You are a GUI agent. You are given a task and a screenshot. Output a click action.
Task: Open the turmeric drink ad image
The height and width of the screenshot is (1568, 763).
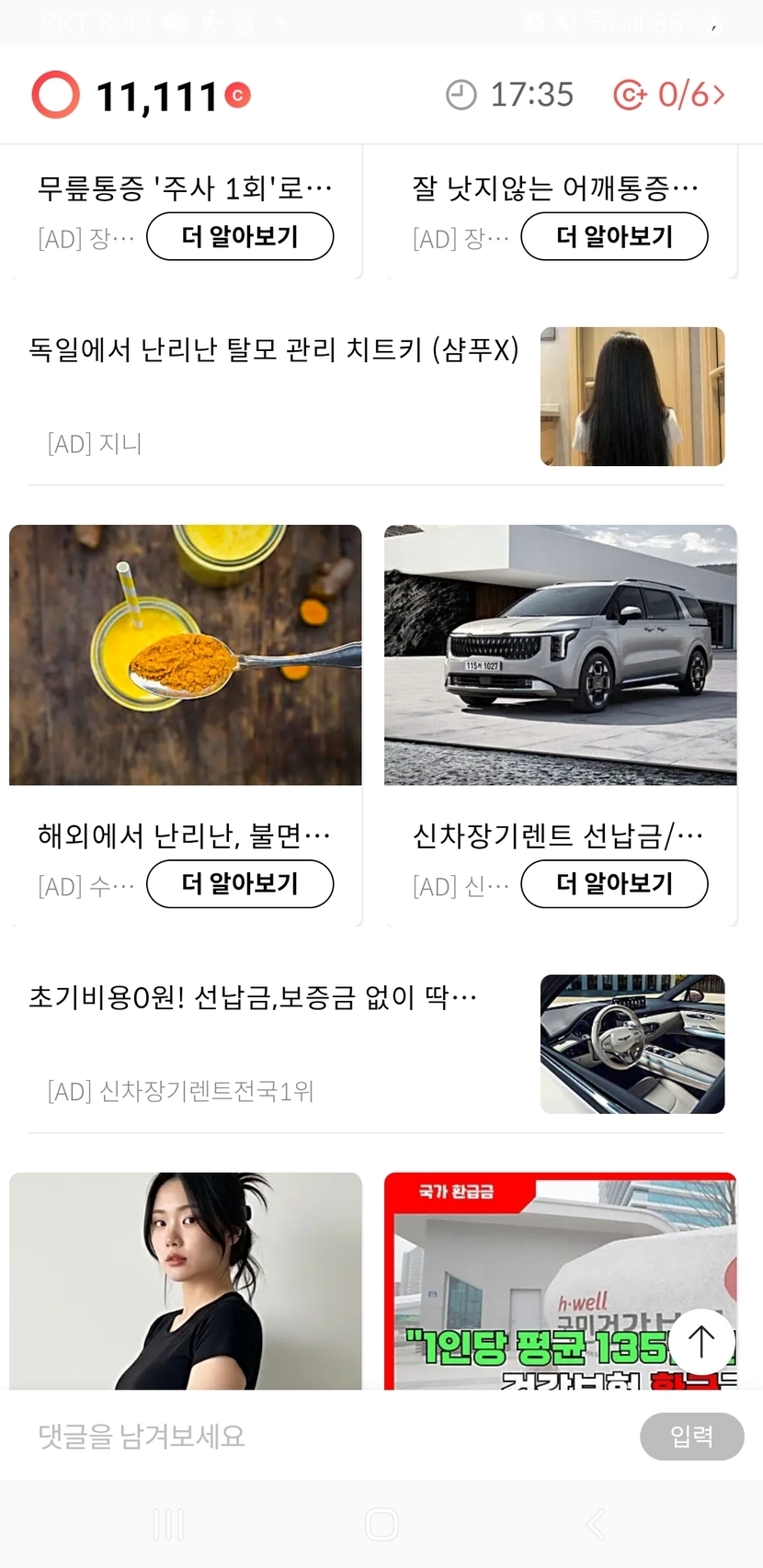point(186,654)
